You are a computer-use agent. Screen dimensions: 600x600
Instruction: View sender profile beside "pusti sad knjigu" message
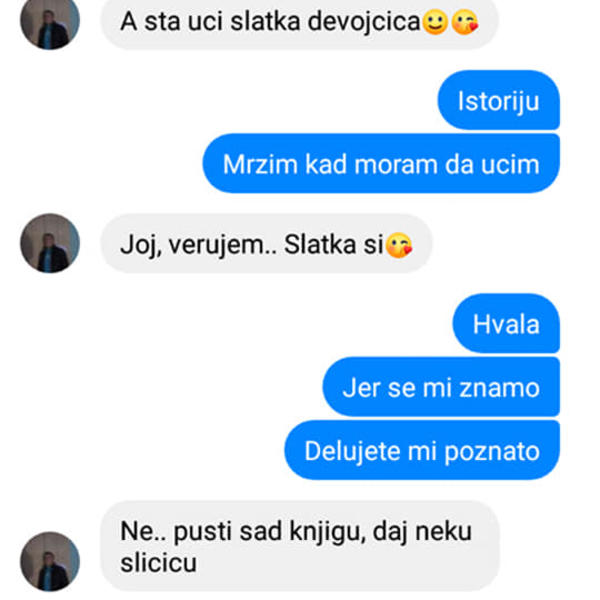coord(50,560)
